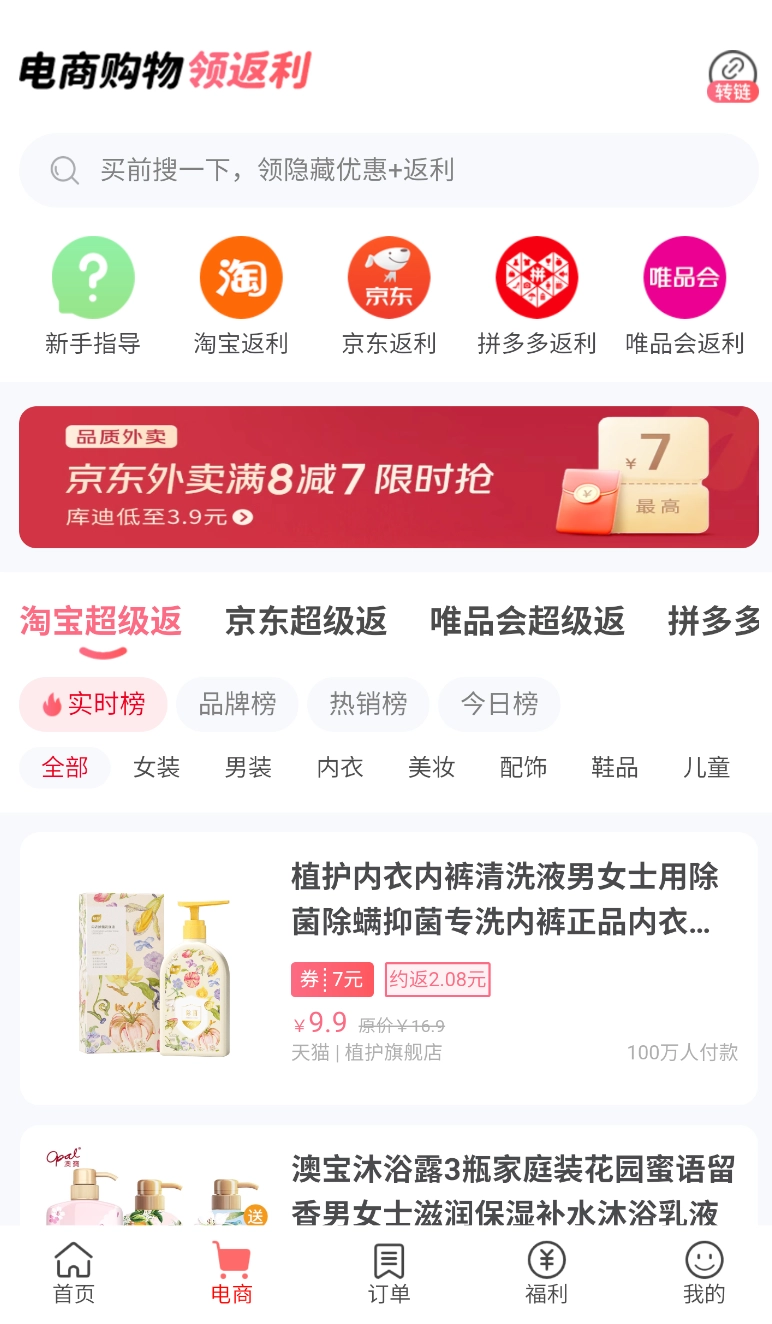Claim the 7元 coupon on the 植护 product

pyautogui.click(x=332, y=979)
